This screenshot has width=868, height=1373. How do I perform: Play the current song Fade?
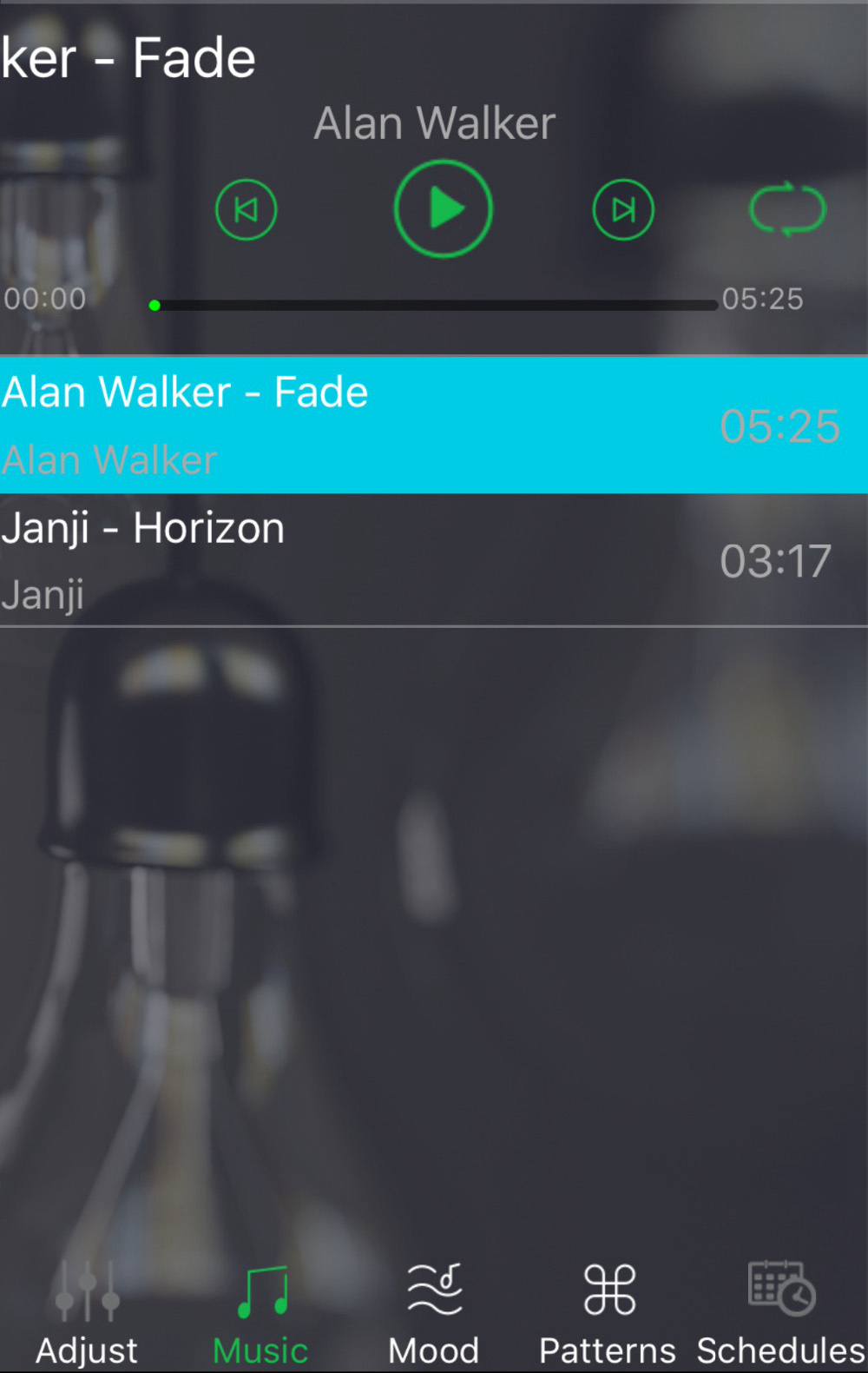(444, 209)
